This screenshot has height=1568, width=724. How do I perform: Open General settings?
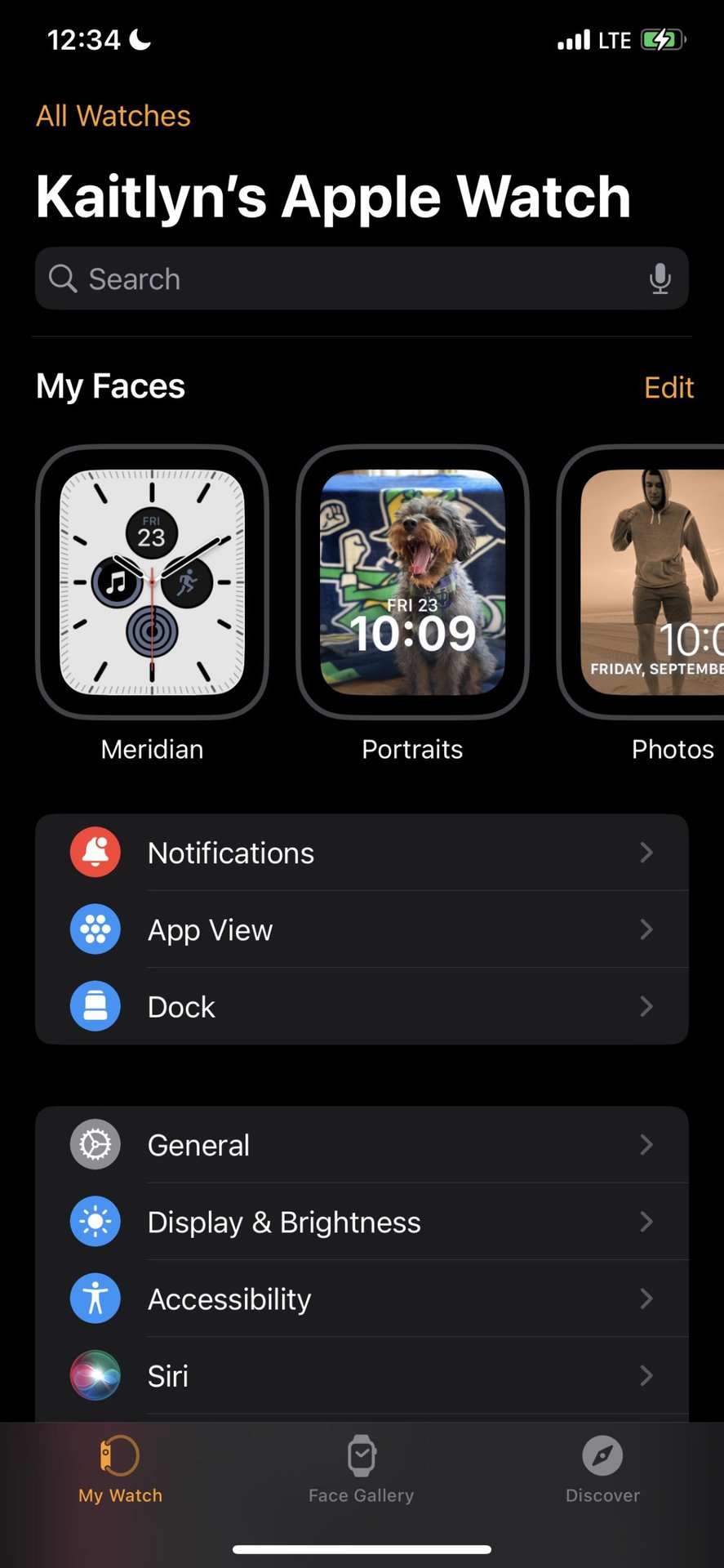(x=362, y=1145)
